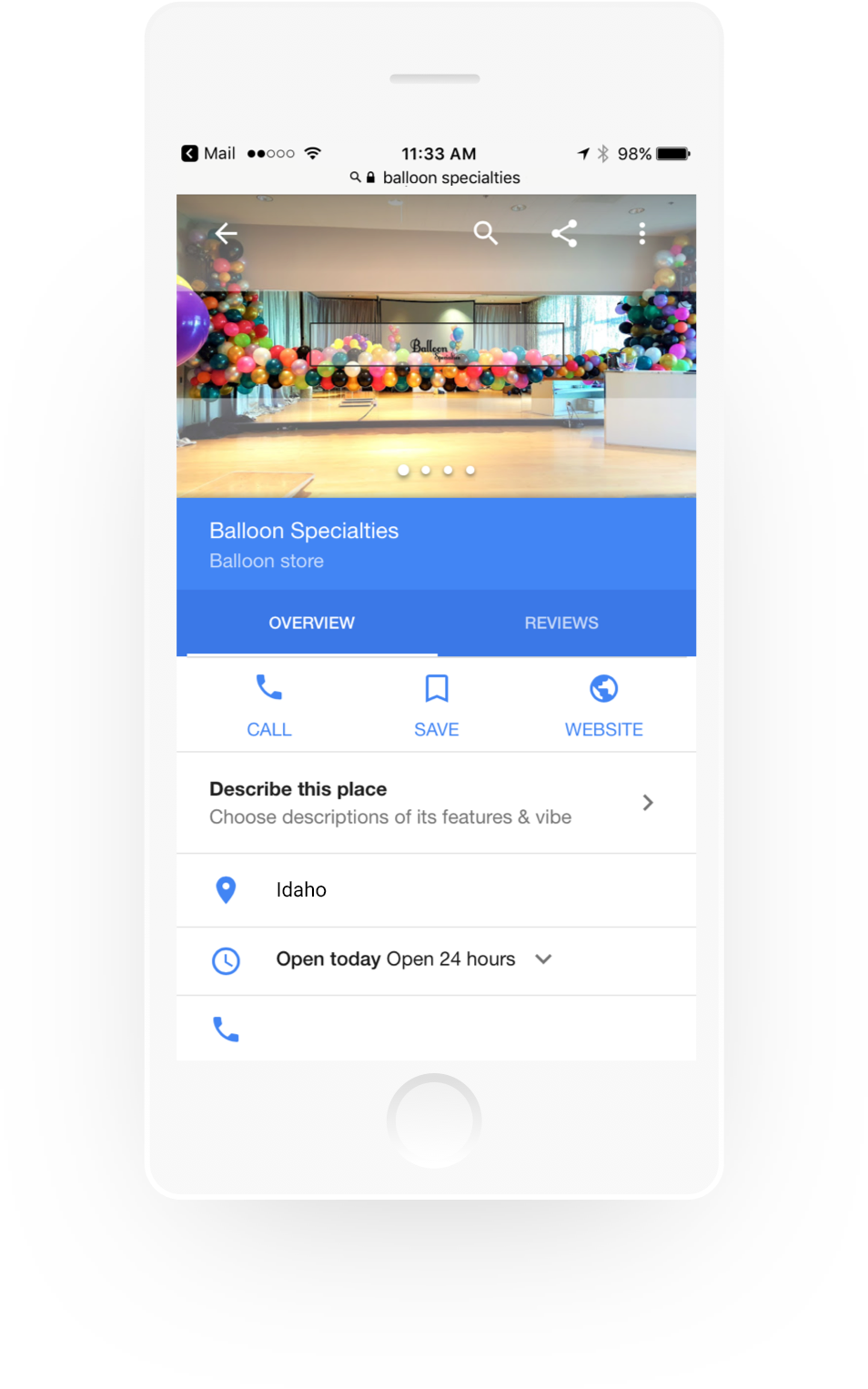Open the Idaho address row
This screenshot has width=868, height=1389.
(x=435, y=890)
